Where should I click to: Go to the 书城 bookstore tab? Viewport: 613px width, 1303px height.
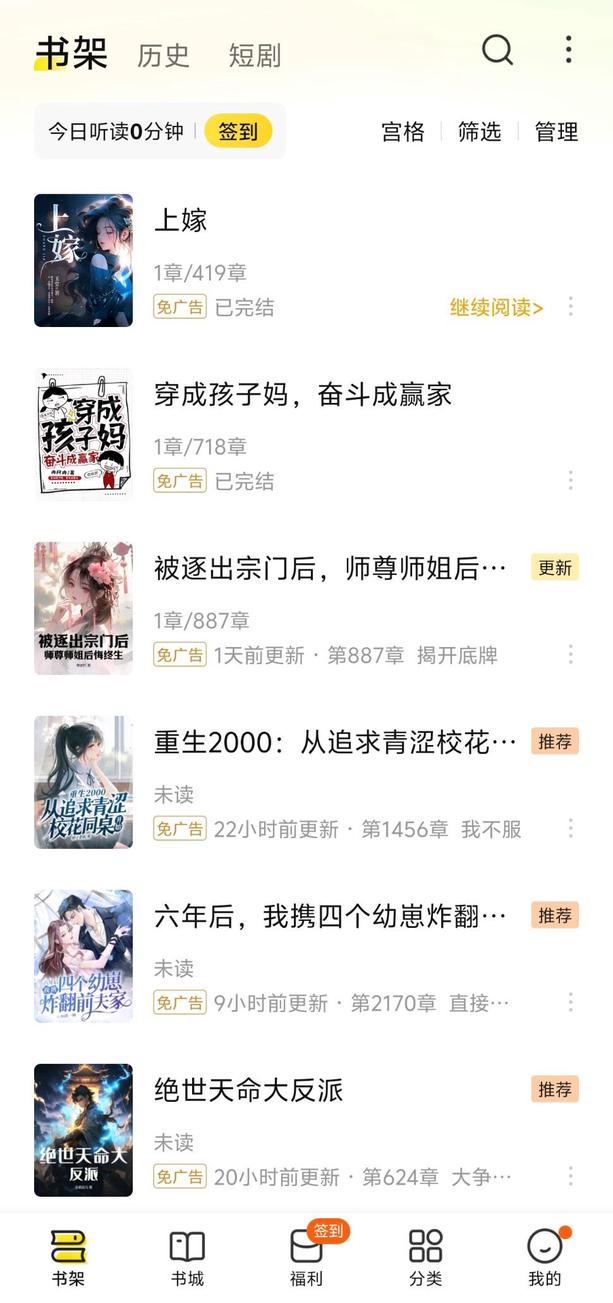pos(187,1258)
